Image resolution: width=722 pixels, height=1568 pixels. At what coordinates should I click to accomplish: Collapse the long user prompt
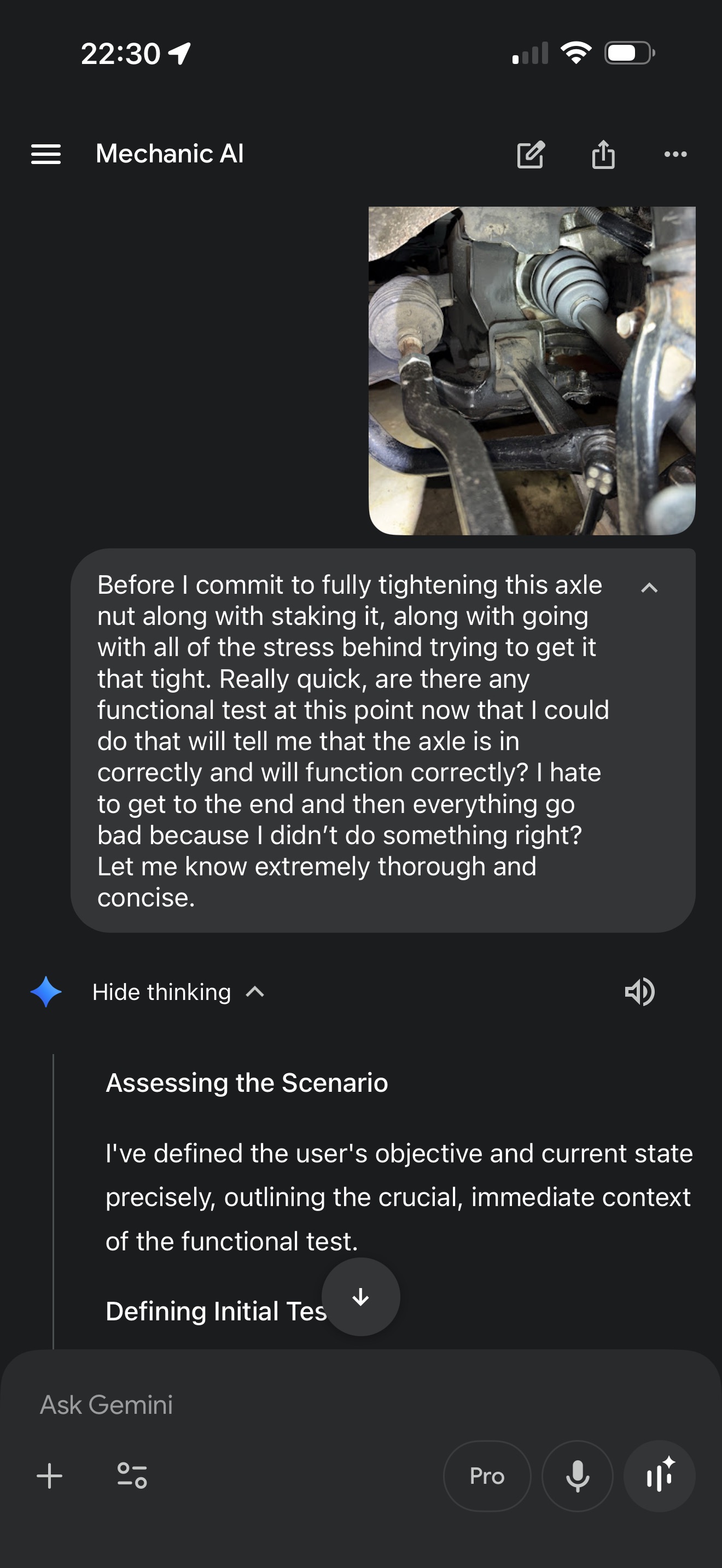(649, 588)
